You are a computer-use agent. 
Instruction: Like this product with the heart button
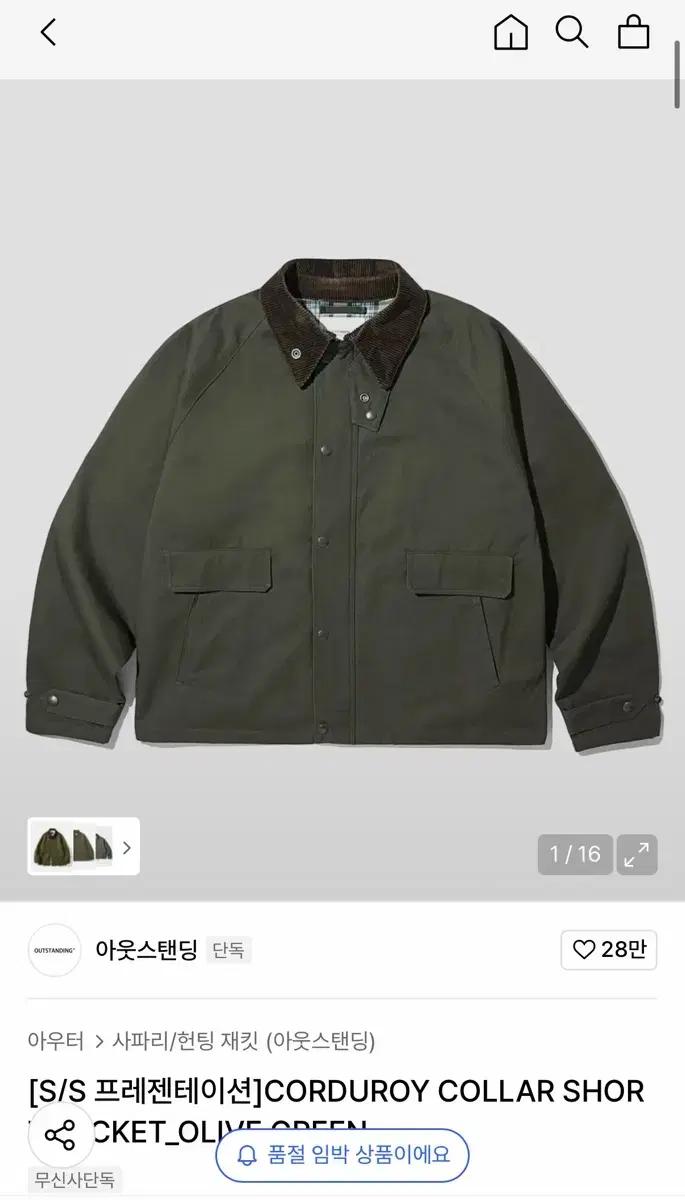(x=609, y=950)
